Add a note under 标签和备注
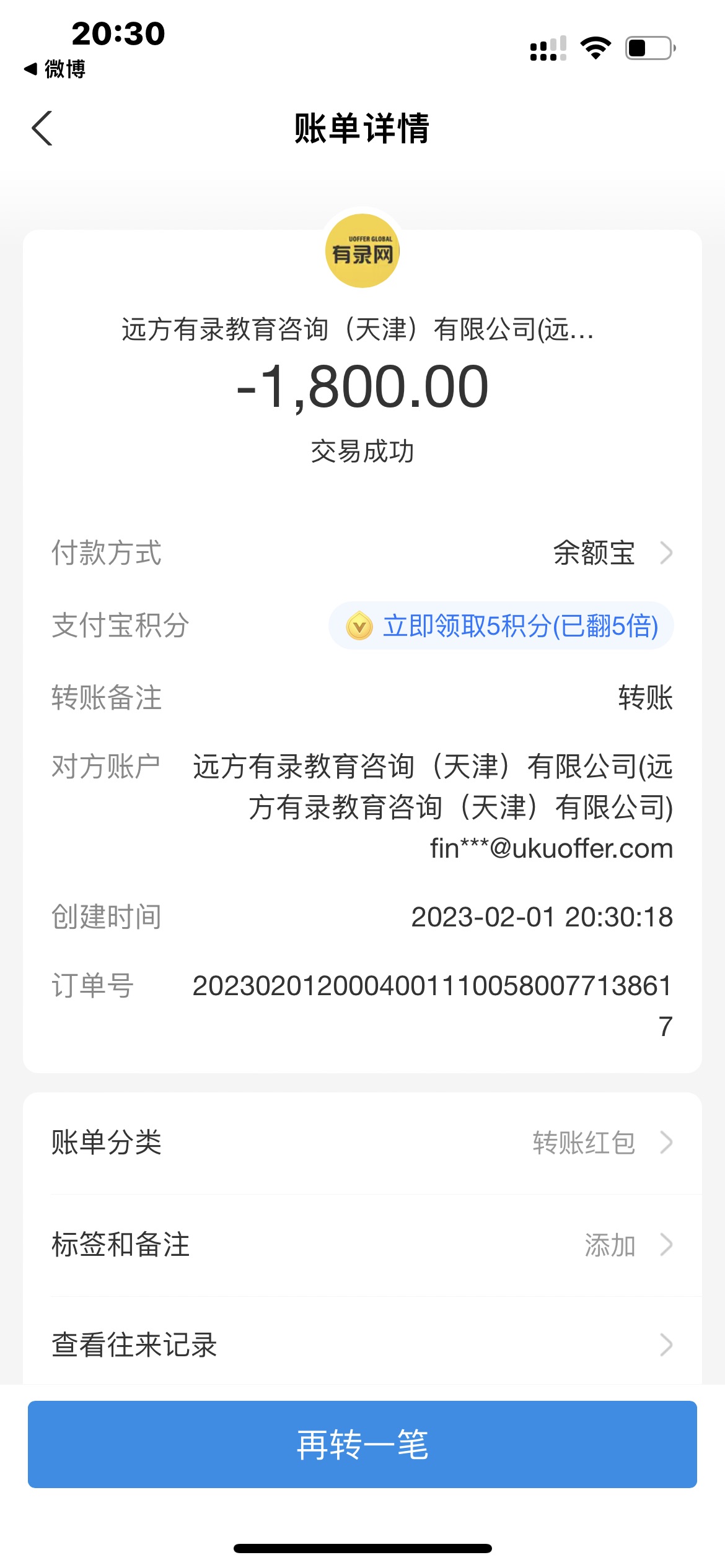Viewport: 725px width, 1568px height. (362, 1245)
